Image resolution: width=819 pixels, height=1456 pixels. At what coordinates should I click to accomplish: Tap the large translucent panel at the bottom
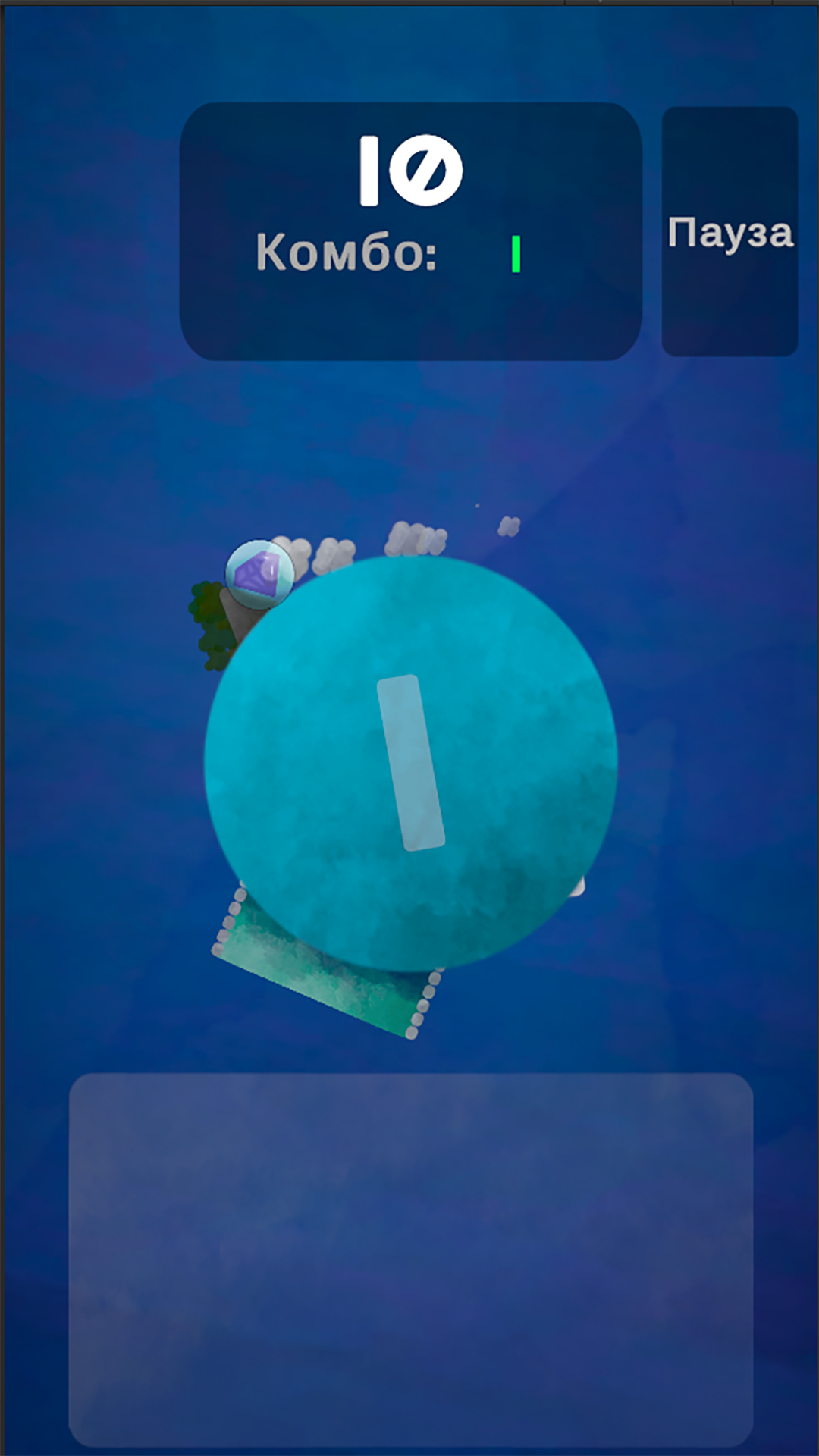[411, 1260]
